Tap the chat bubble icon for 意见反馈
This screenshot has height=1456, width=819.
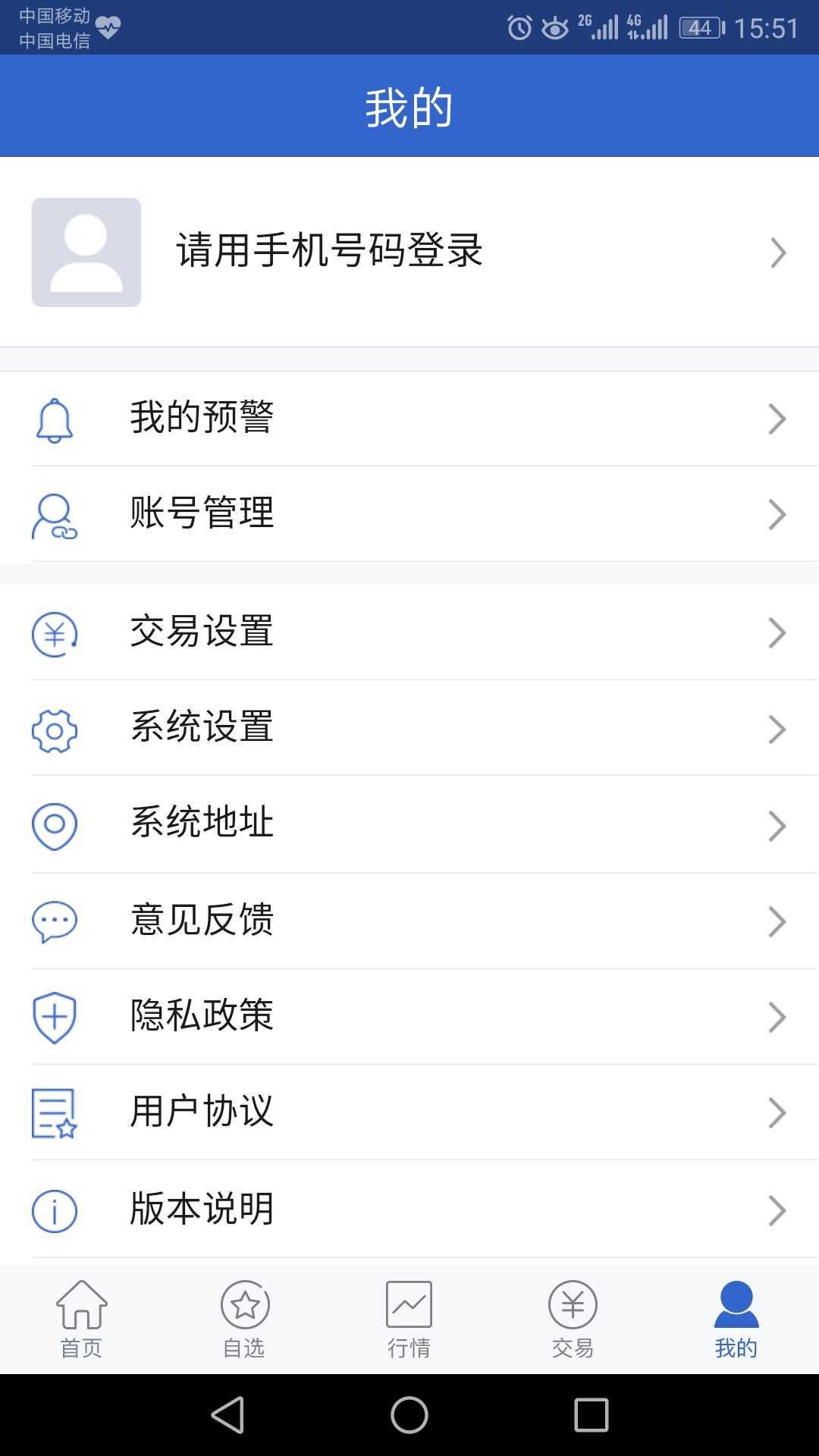click(54, 921)
